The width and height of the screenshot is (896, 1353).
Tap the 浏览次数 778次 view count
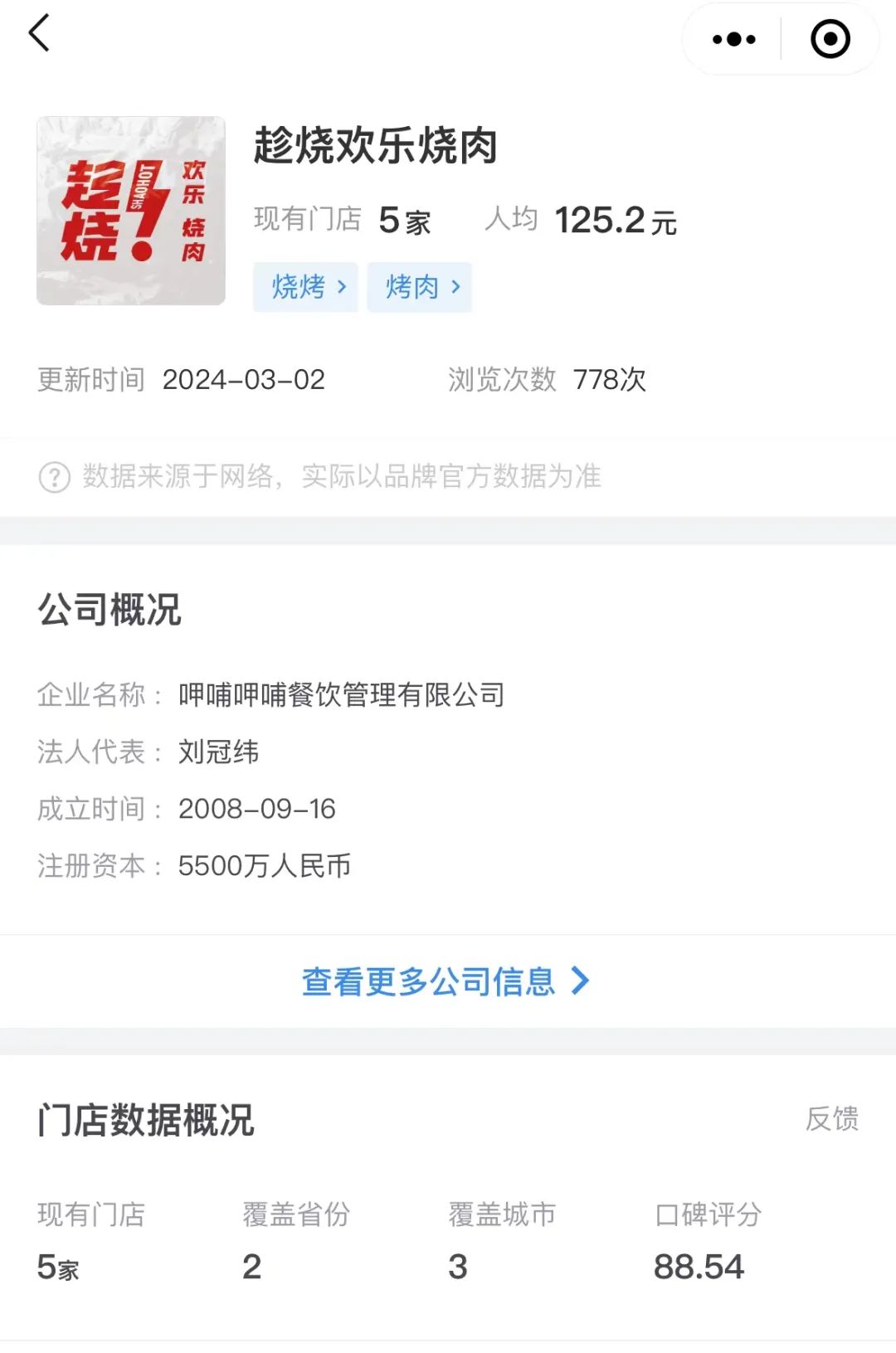pyautogui.click(x=546, y=380)
